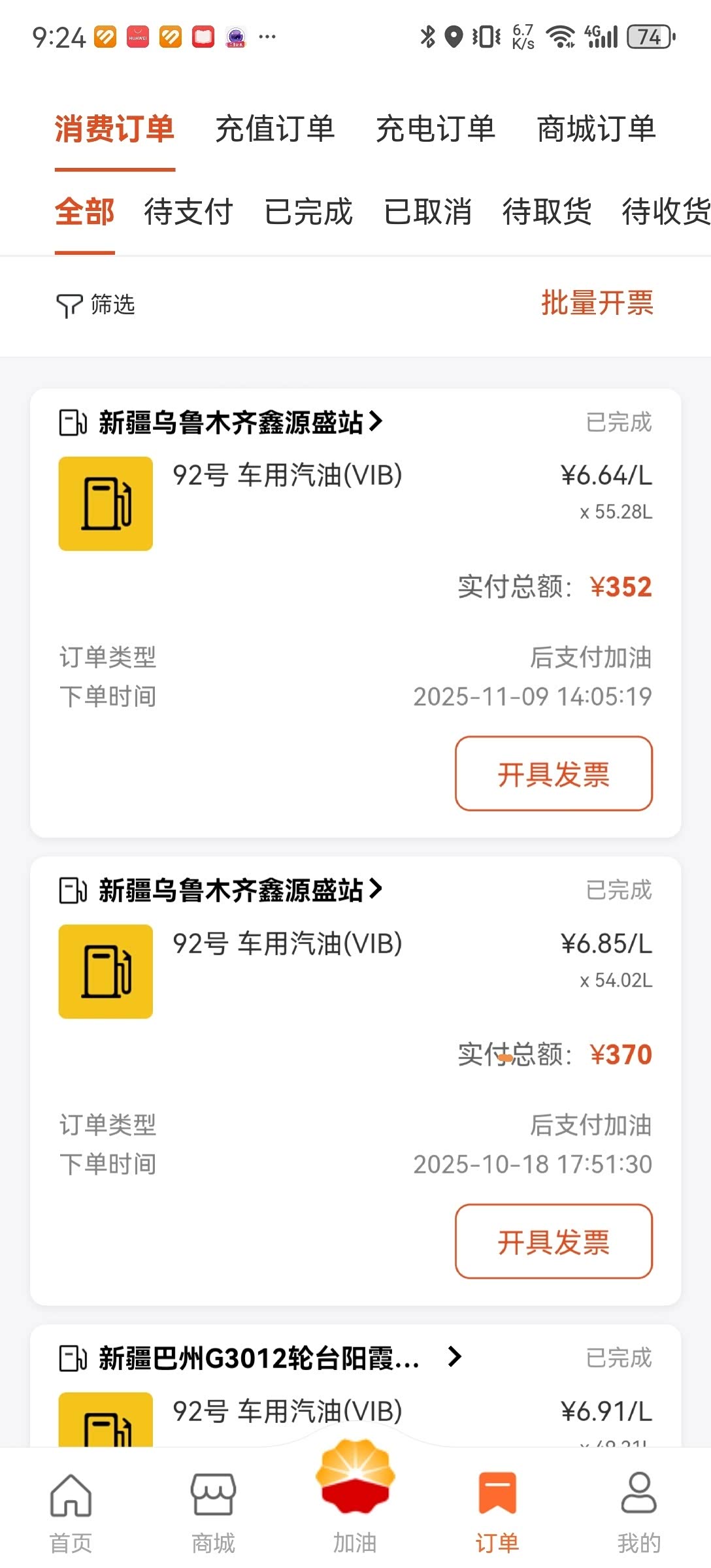Filter orders by 待支付

(188, 212)
